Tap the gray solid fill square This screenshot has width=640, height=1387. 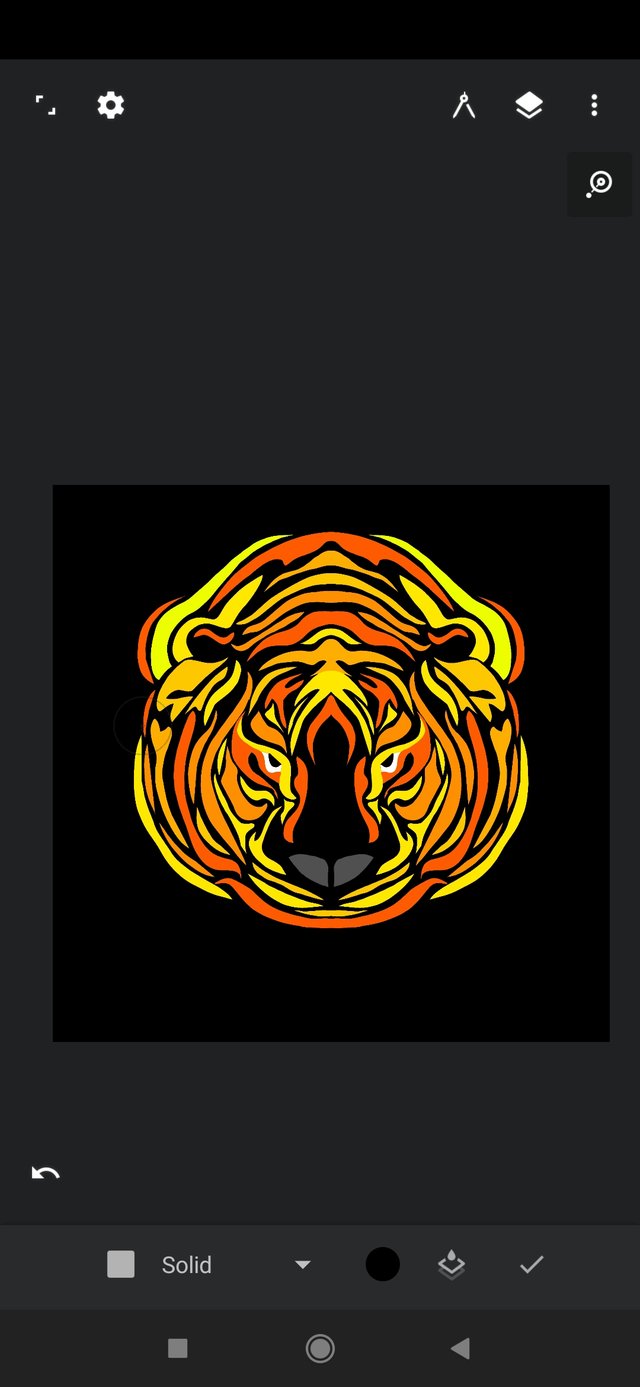pyautogui.click(x=121, y=1264)
